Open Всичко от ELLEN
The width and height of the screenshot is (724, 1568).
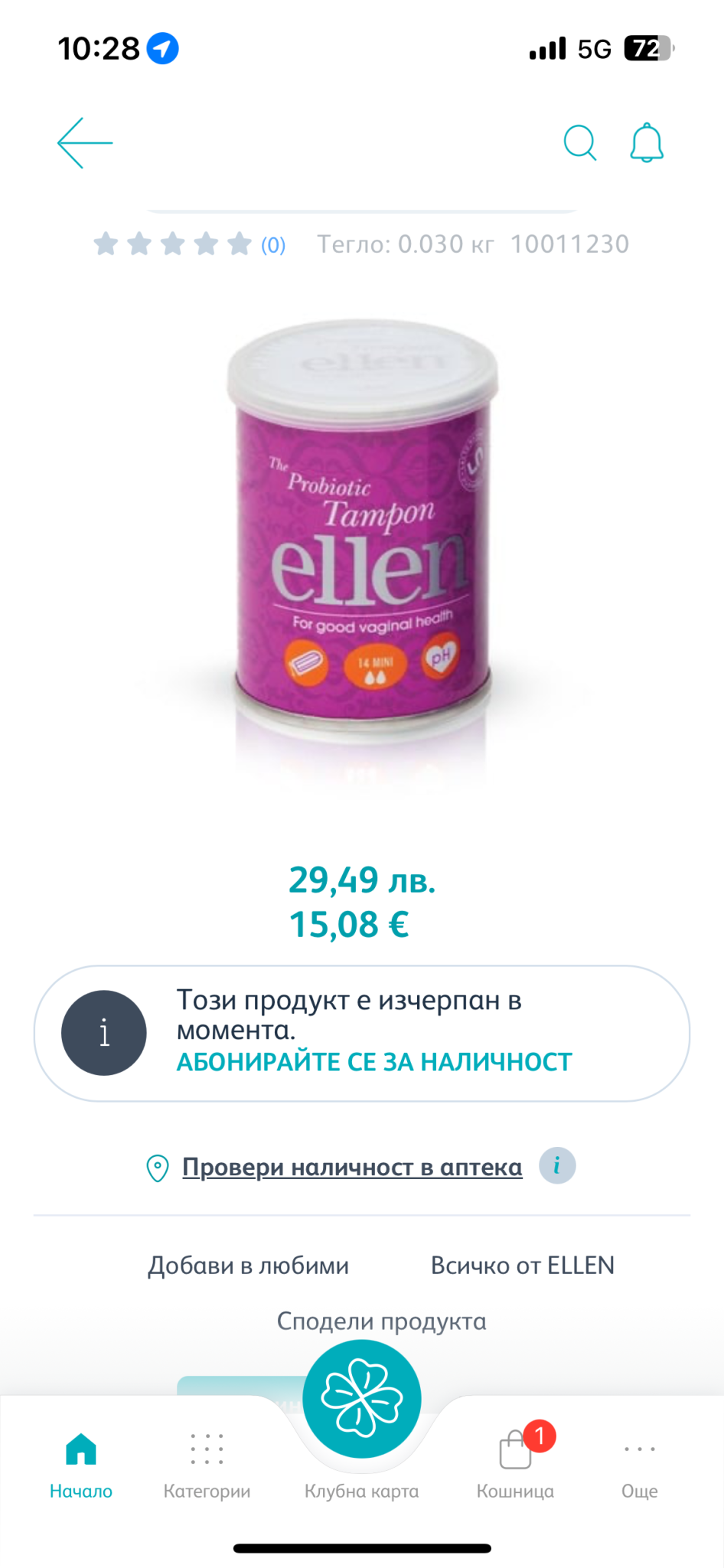[523, 1266]
